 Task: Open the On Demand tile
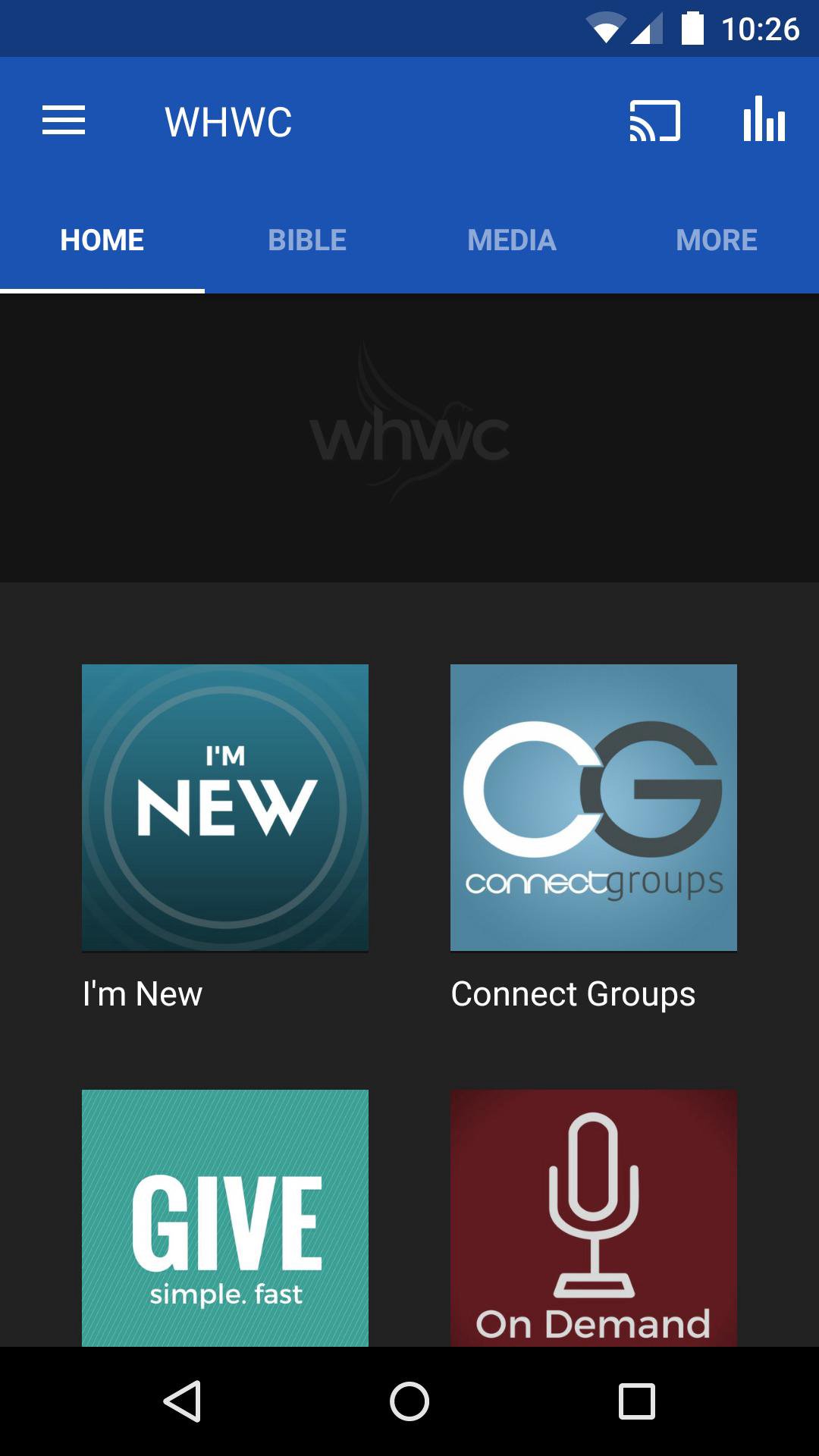tap(594, 1218)
